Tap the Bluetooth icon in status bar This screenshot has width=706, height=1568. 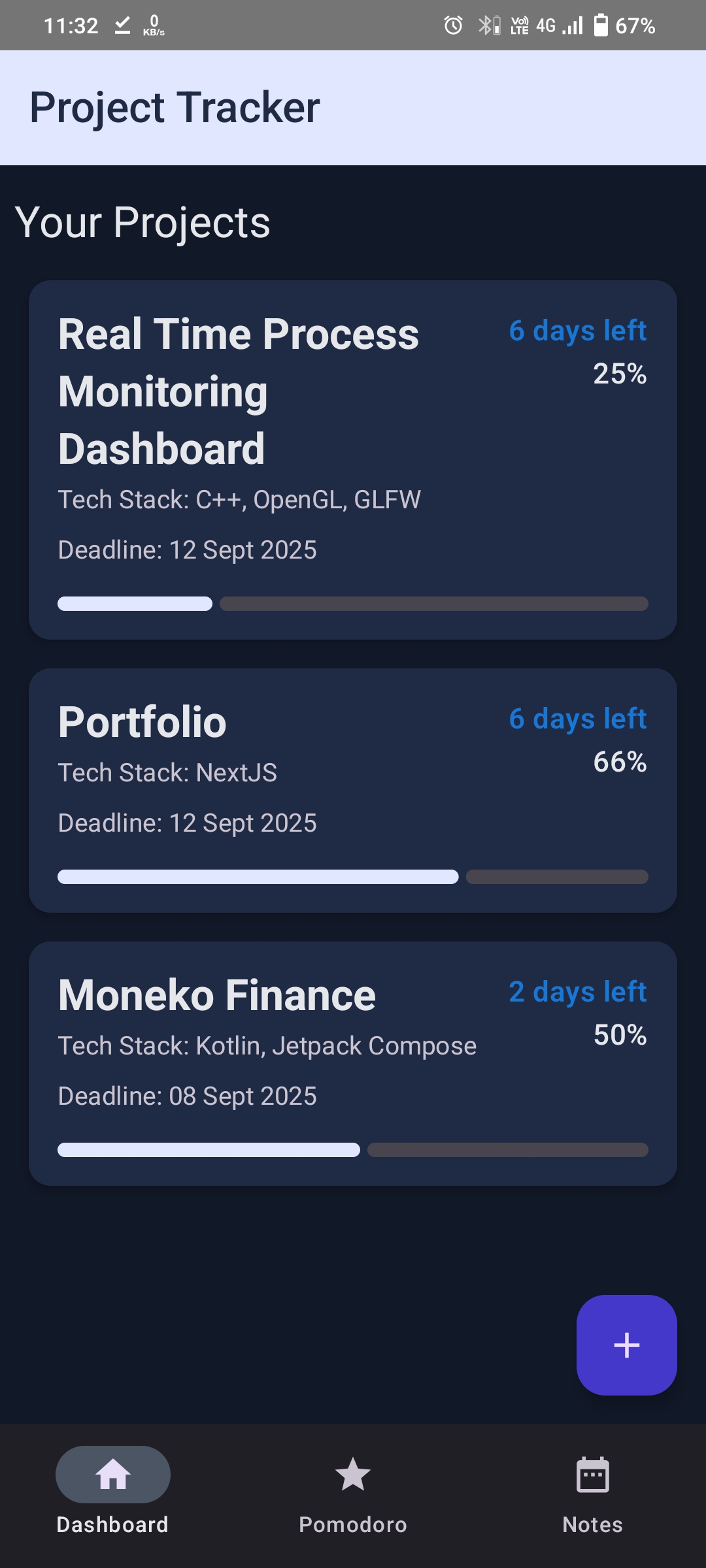[x=486, y=24]
